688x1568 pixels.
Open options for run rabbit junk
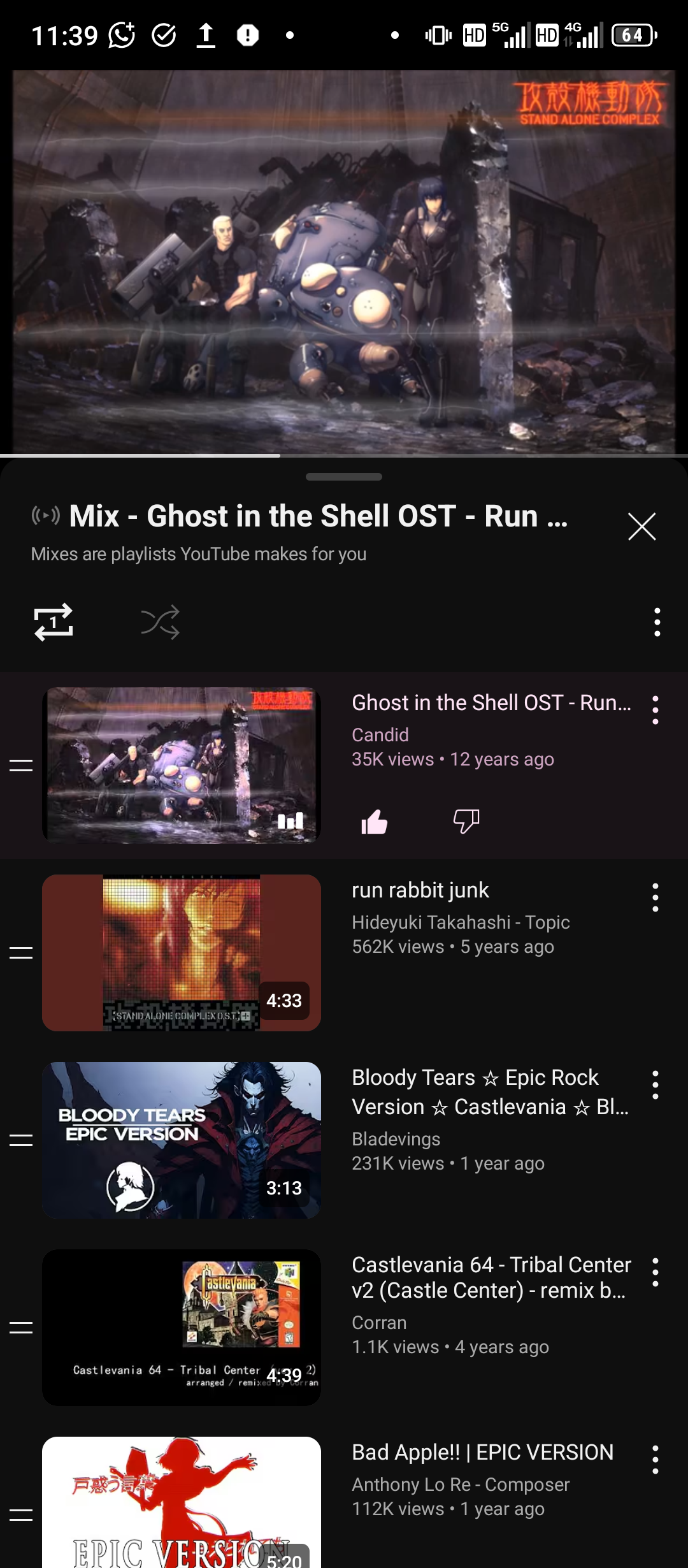655,897
